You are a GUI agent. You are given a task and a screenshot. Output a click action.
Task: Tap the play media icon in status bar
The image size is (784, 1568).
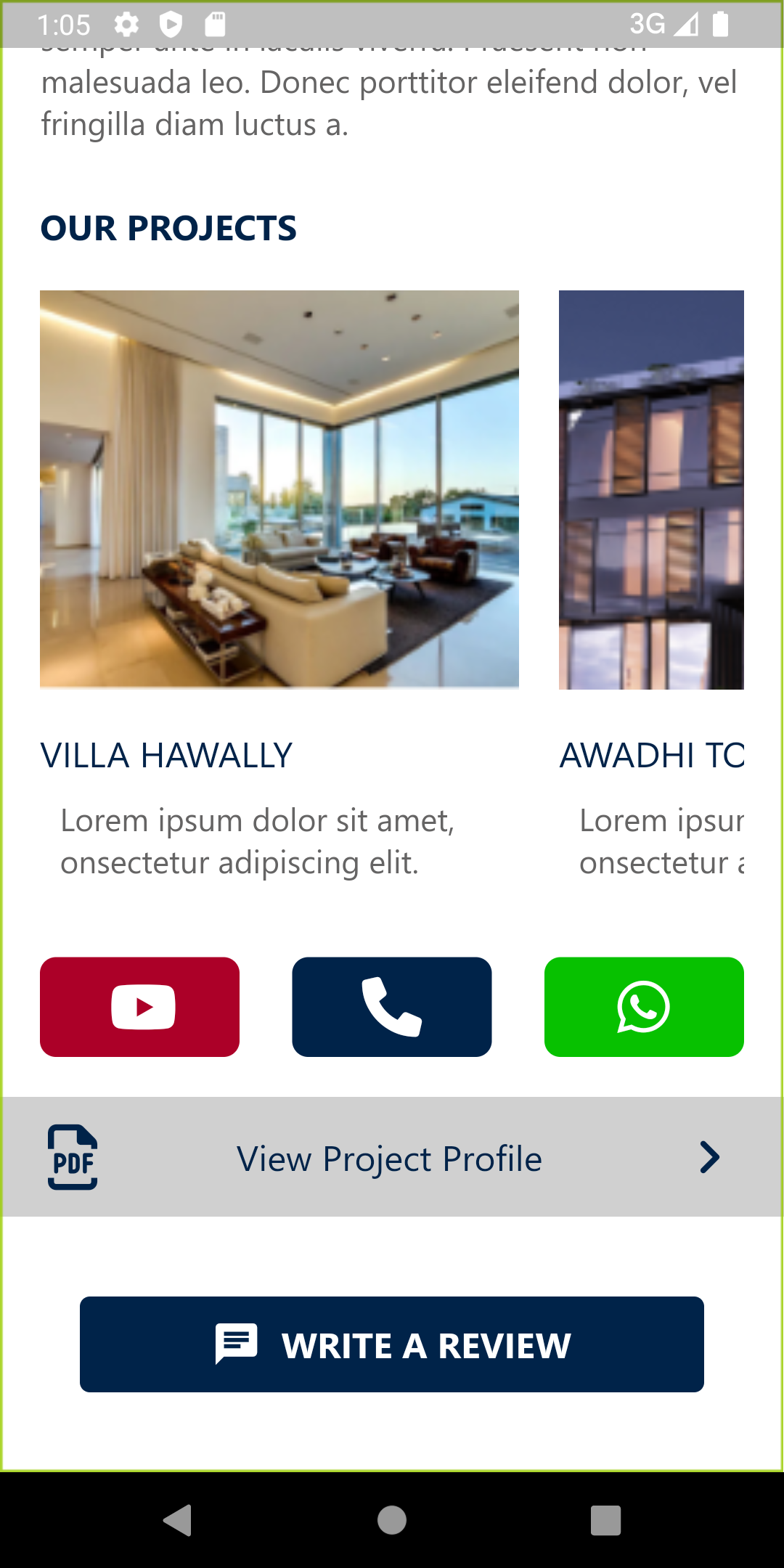[x=171, y=24]
